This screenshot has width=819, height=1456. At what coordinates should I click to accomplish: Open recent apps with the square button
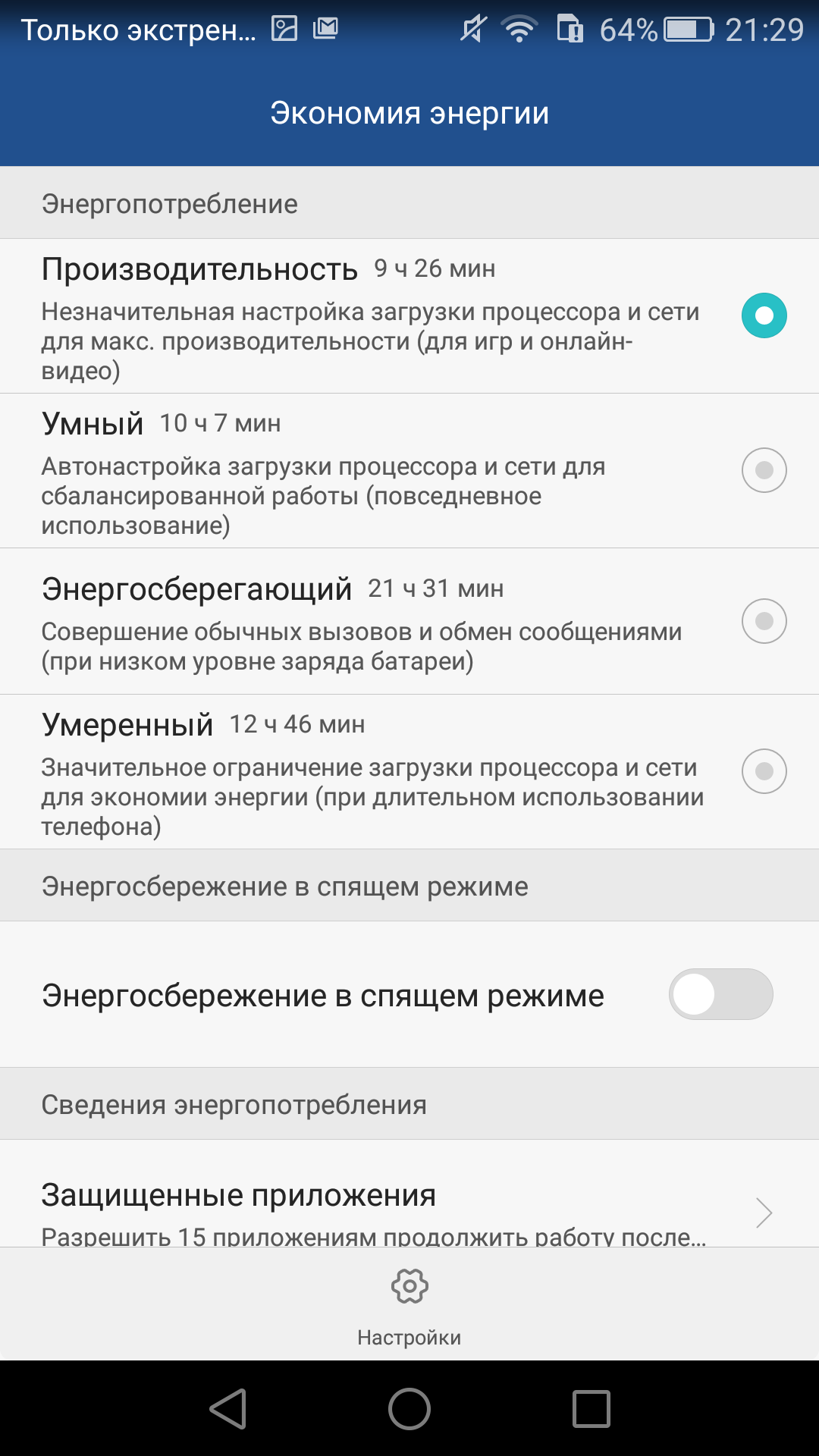tap(591, 1409)
